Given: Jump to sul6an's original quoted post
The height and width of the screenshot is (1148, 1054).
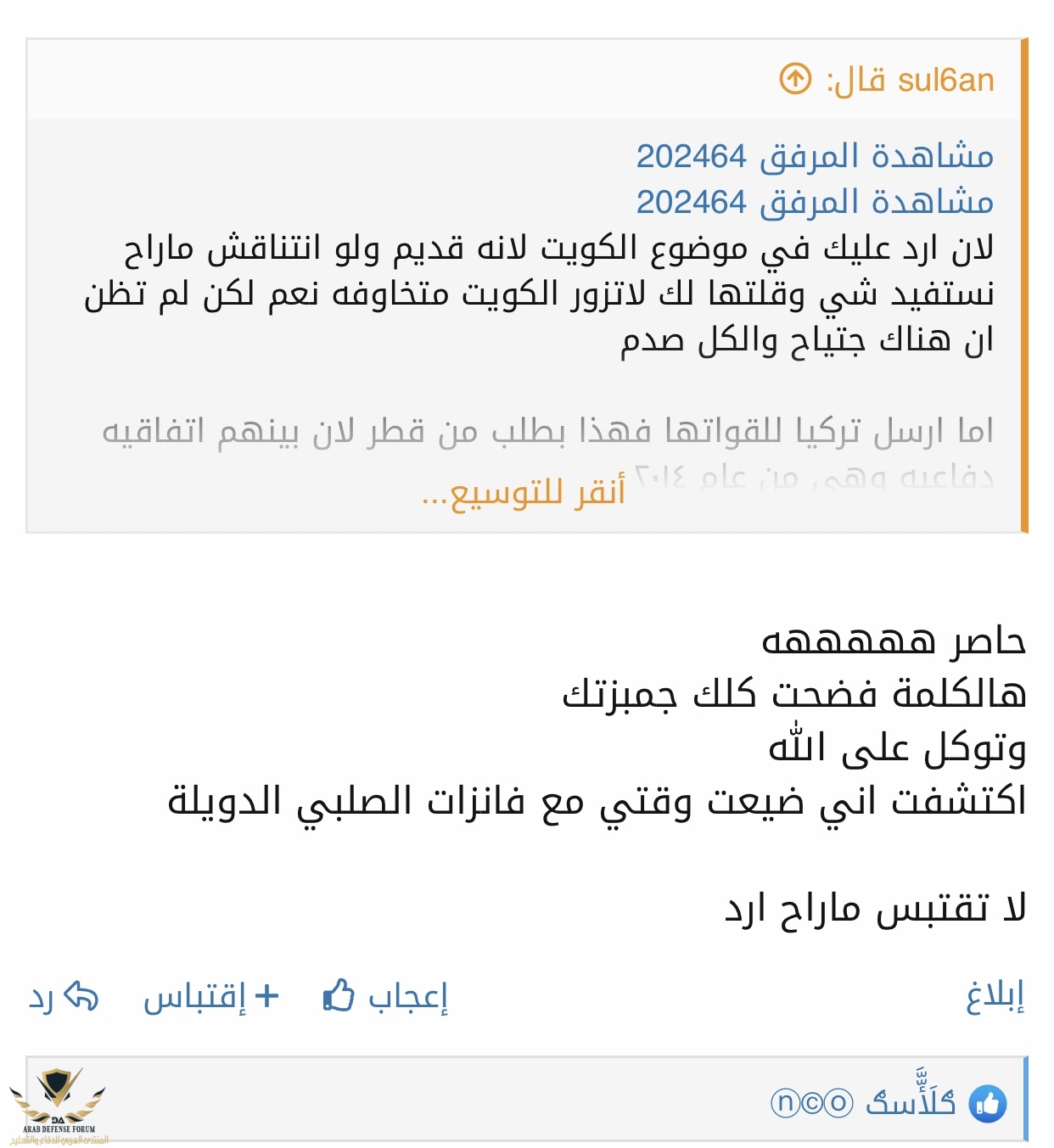Looking at the screenshot, I should pyautogui.click(x=795, y=80).
